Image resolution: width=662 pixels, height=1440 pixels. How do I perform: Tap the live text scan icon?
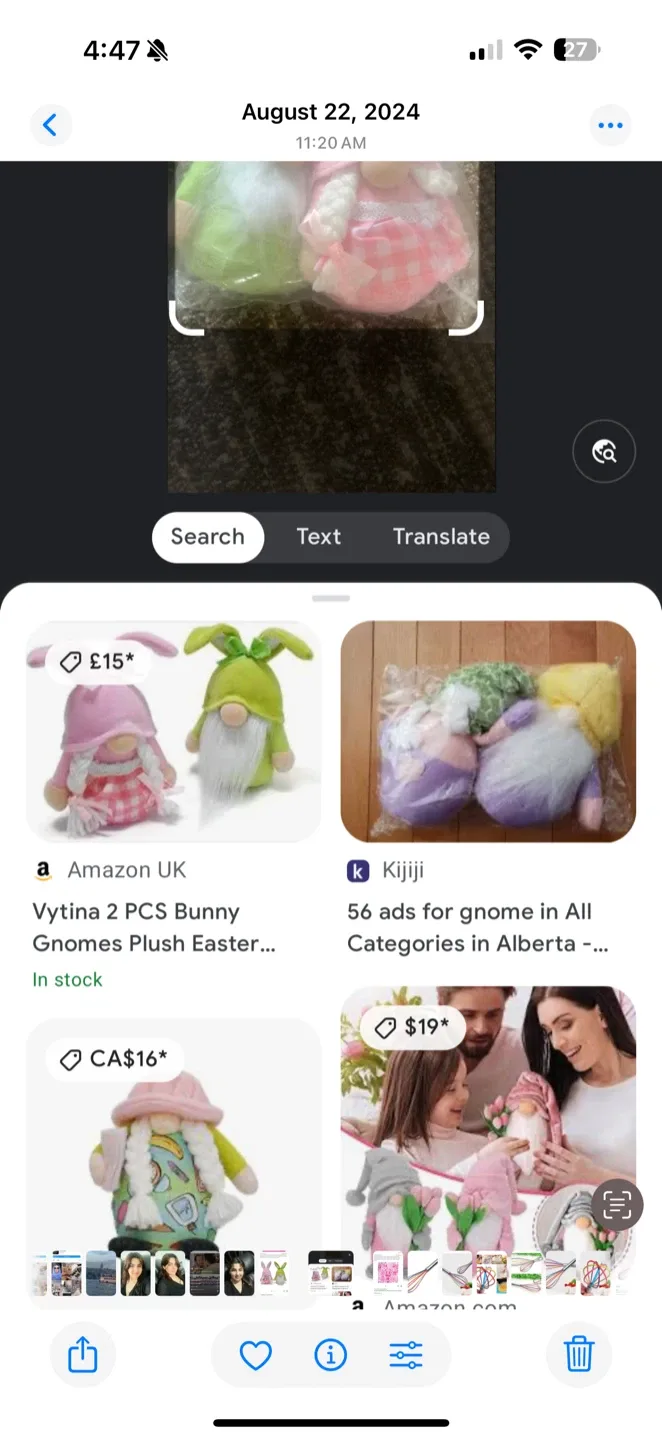click(x=618, y=1205)
